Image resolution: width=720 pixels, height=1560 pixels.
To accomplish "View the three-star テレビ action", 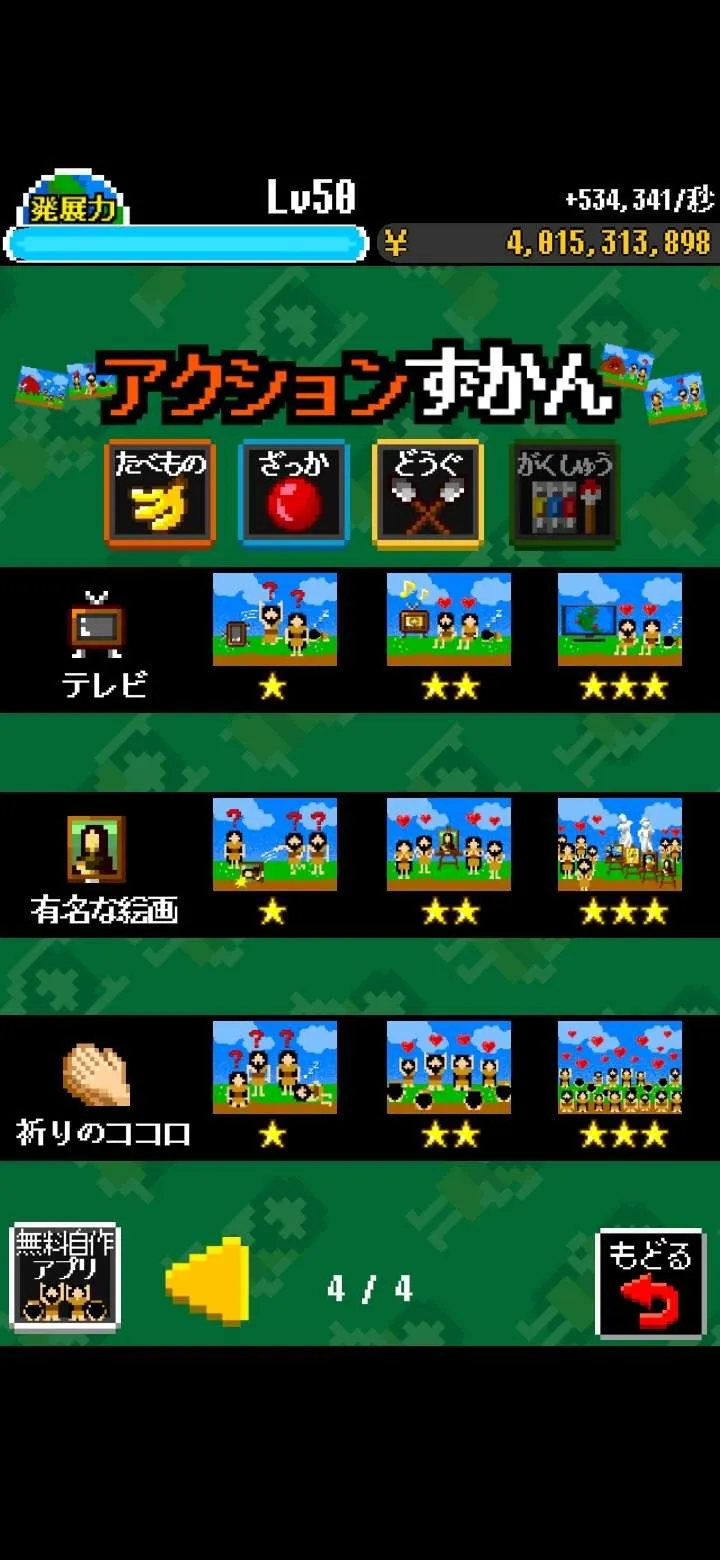I will (620, 619).
